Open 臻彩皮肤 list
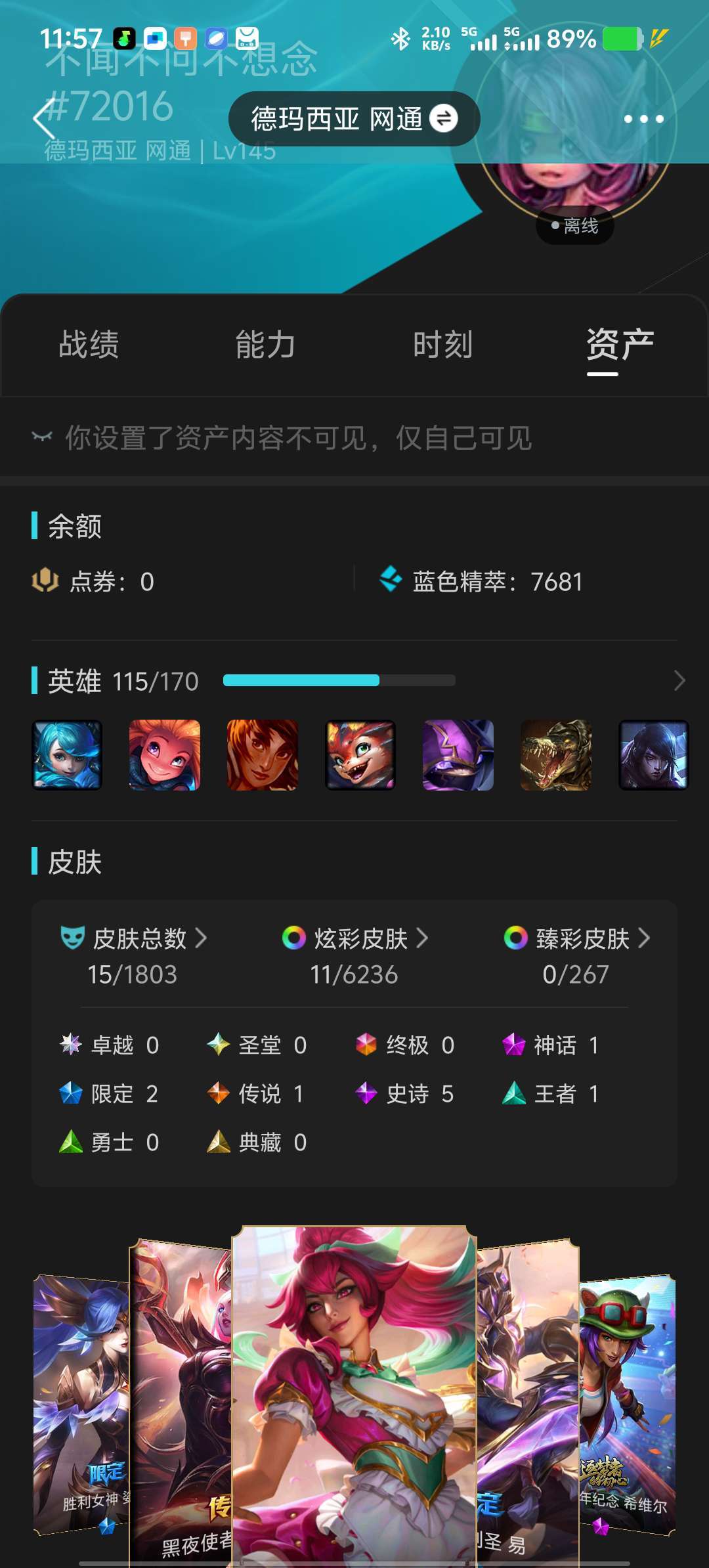 tap(576, 955)
